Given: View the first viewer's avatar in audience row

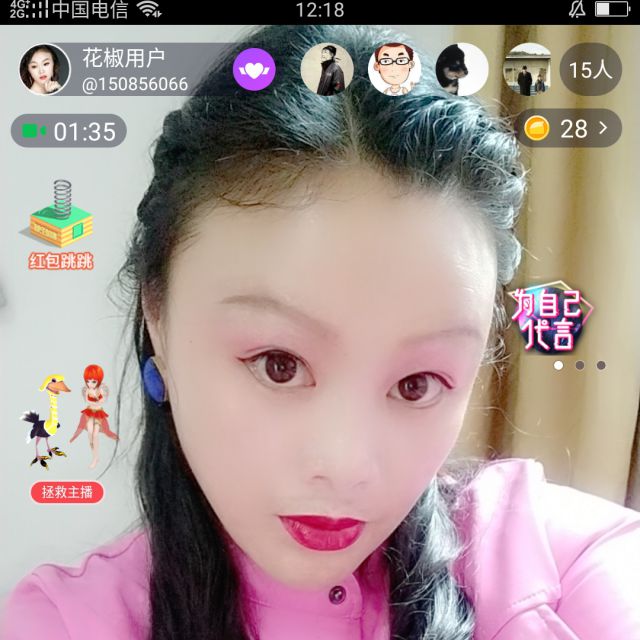Looking at the screenshot, I should point(327,70).
